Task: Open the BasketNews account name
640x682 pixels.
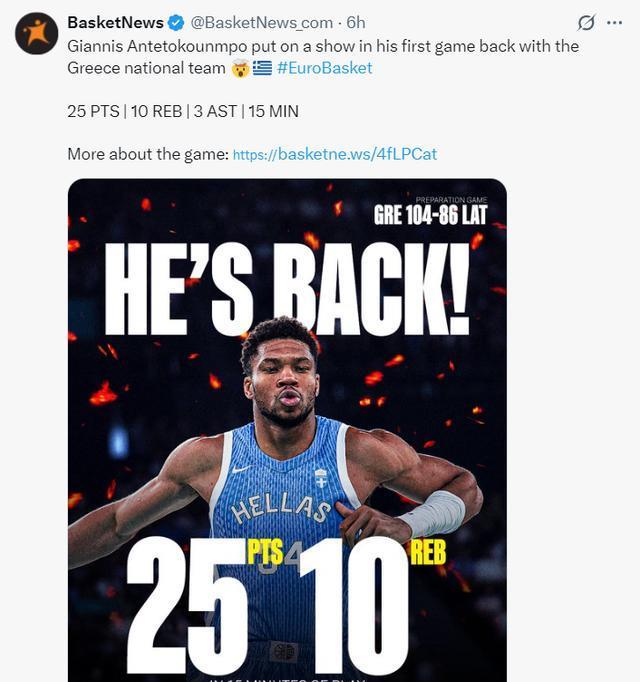Action: [x=115, y=22]
